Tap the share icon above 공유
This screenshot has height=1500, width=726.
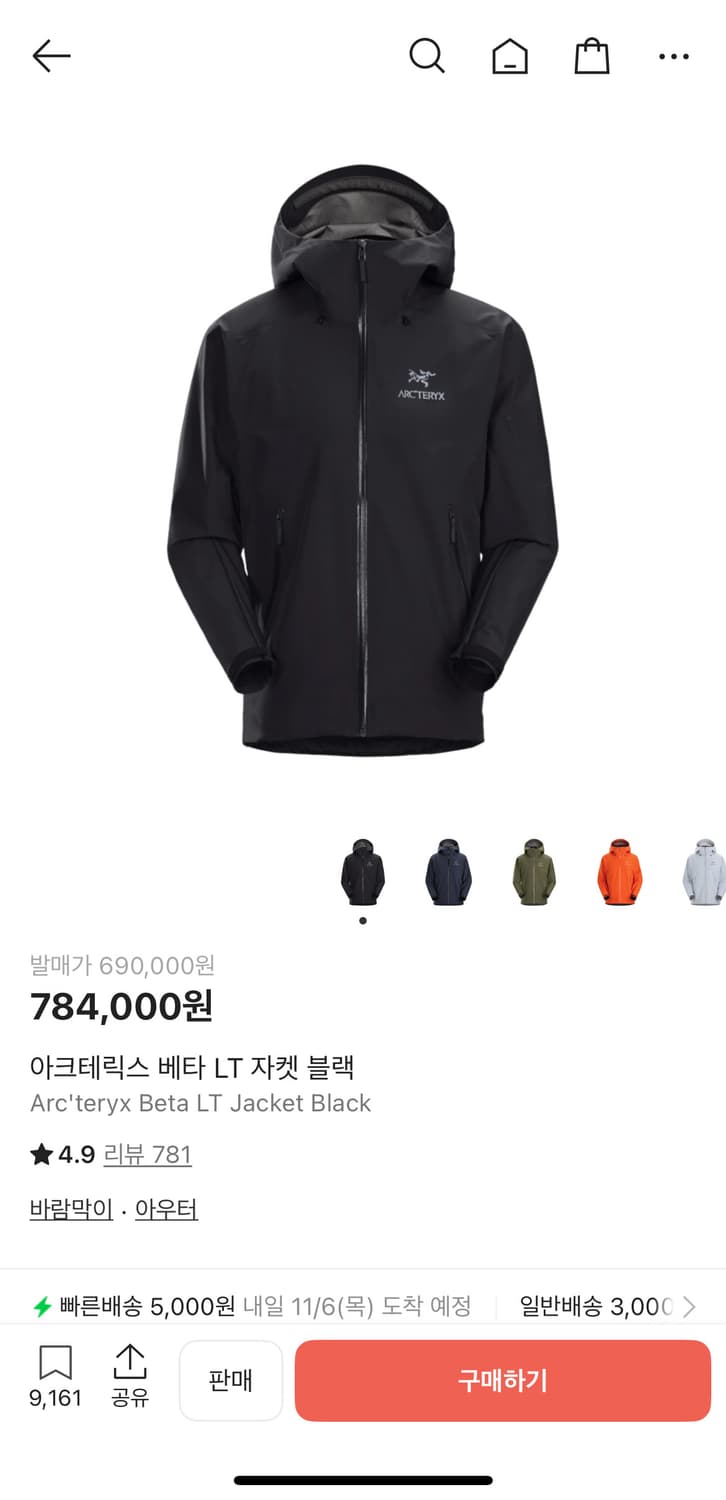tap(130, 1365)
